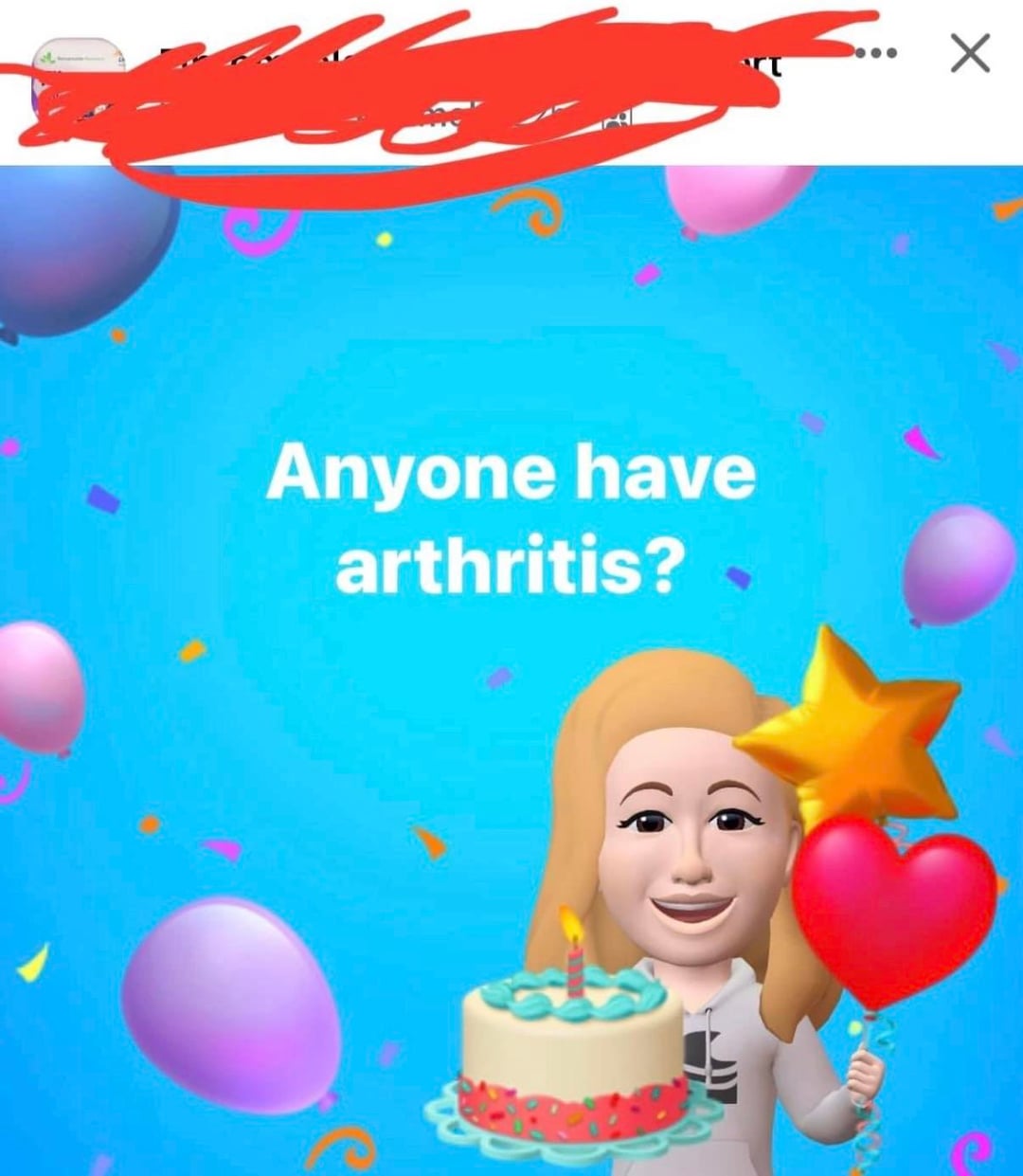1023x1176 pixels.
Task: Close the post viewer
Action: pos(969,54)
